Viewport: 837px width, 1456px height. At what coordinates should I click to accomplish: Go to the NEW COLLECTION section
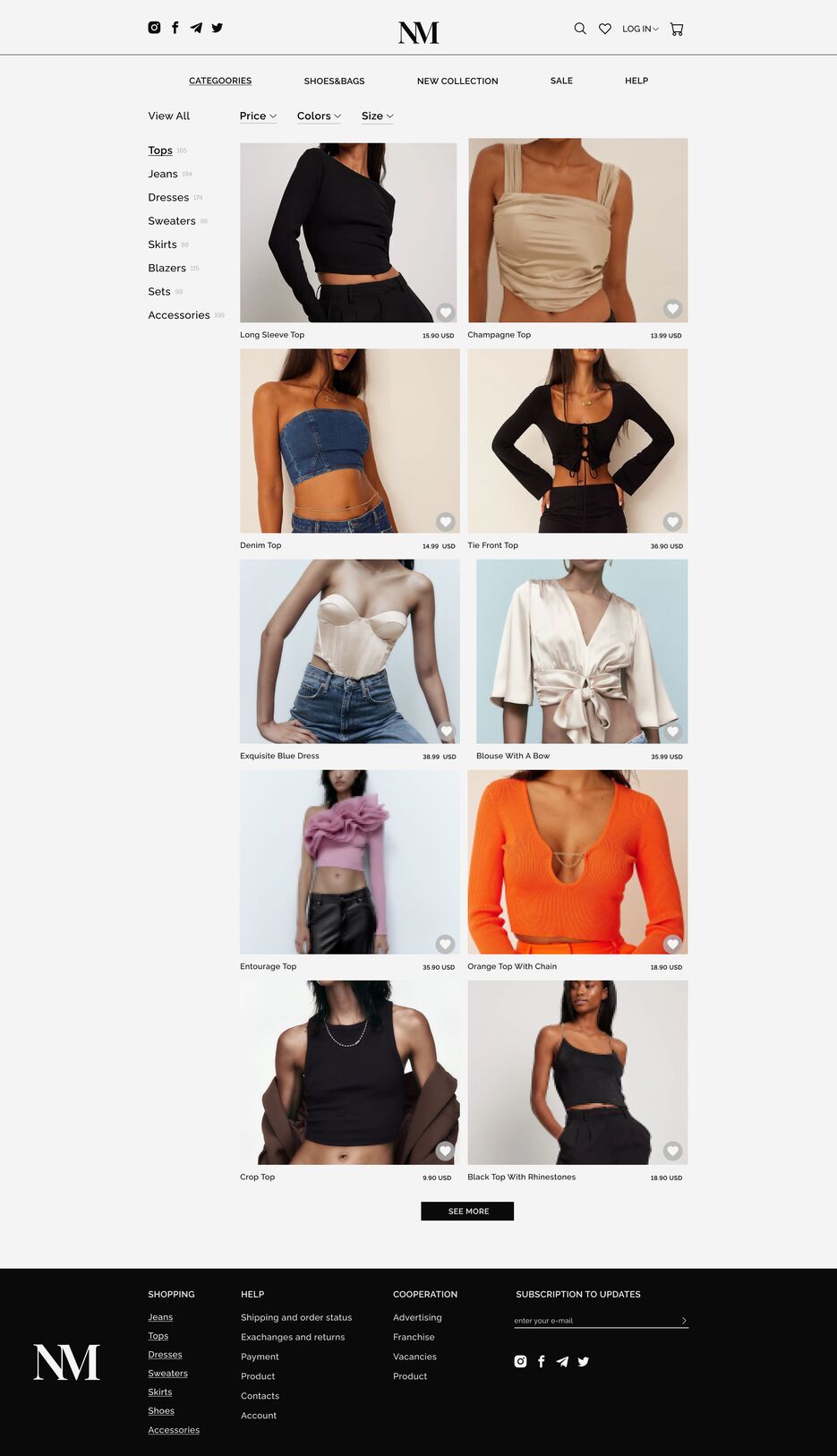(457, 81)
